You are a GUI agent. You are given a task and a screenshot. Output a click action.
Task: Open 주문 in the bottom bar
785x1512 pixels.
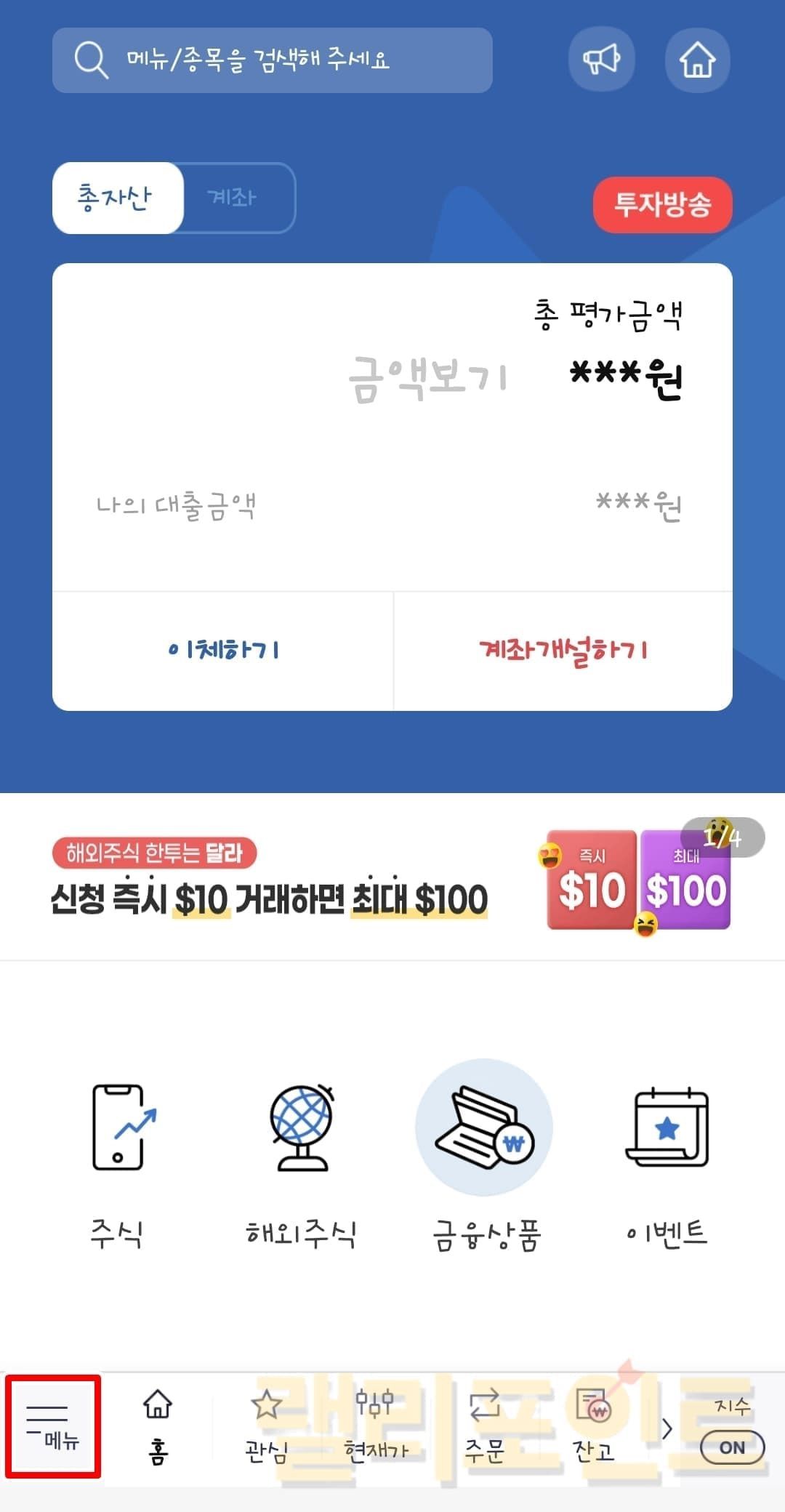pos(485,1428)
